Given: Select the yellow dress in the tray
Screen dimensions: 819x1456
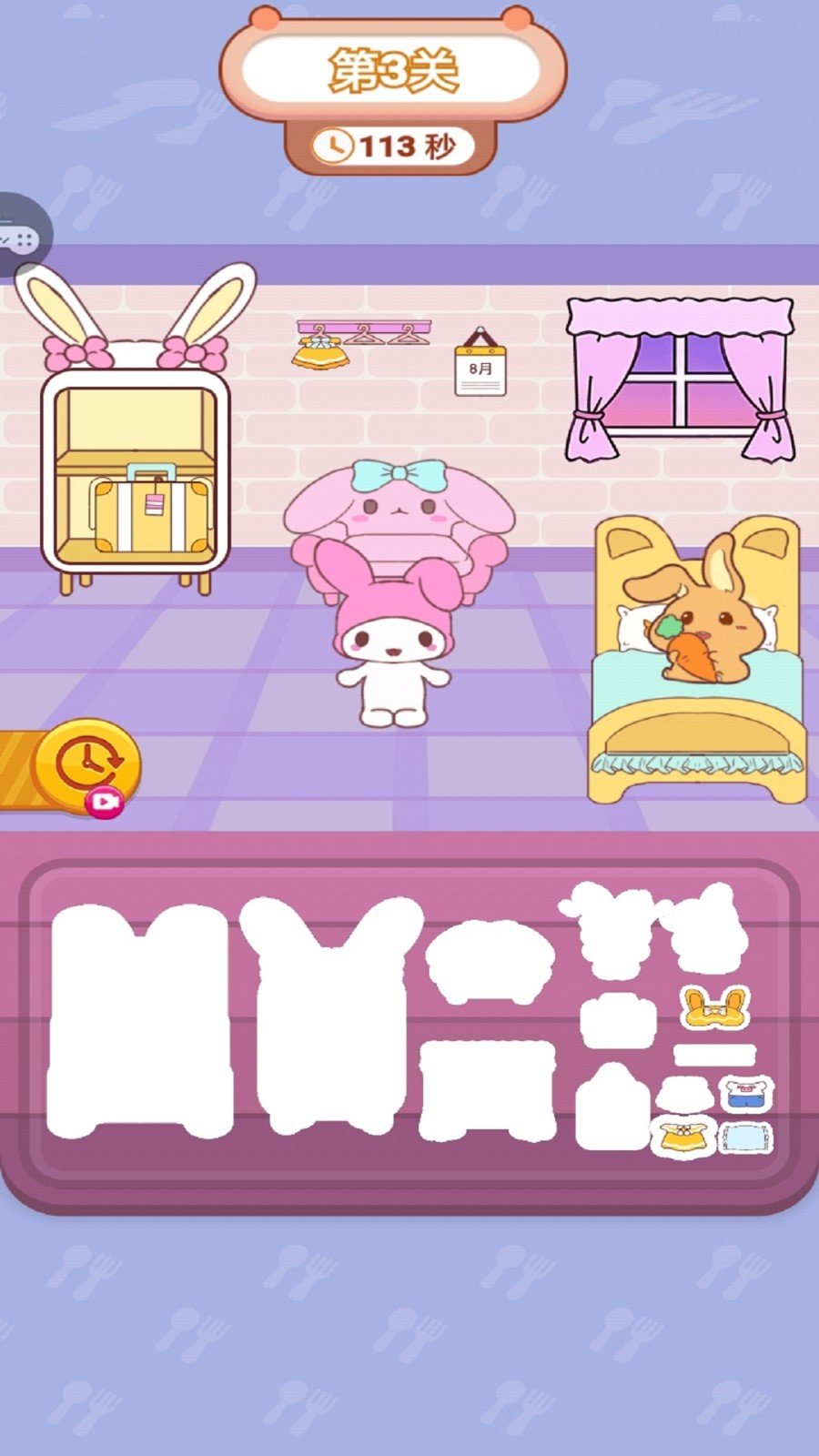Looking at the screenshot, I should tap(682, 1137).
